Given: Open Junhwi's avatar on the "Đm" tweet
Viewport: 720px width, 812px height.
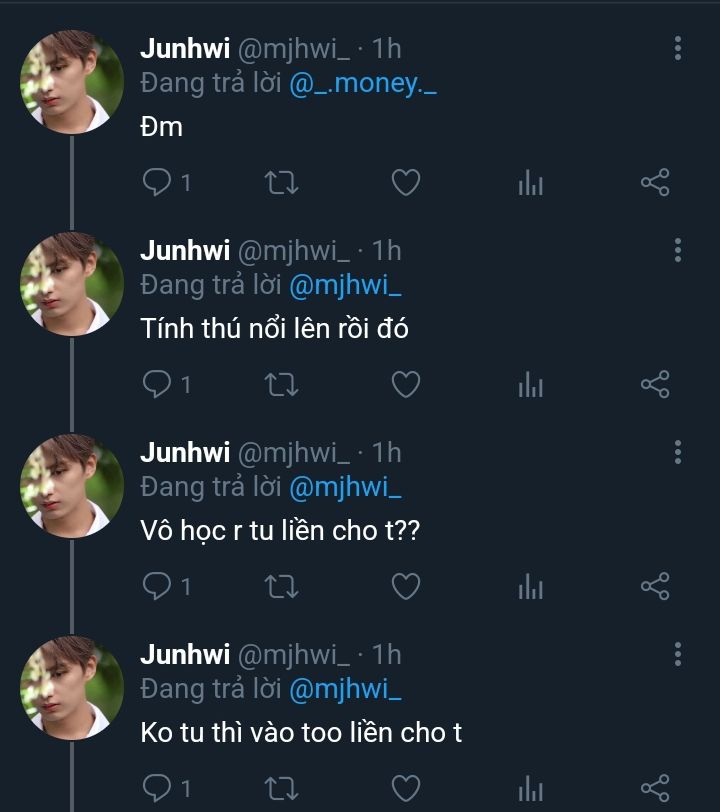Looking at the screenshot, I should pos(72,82).
